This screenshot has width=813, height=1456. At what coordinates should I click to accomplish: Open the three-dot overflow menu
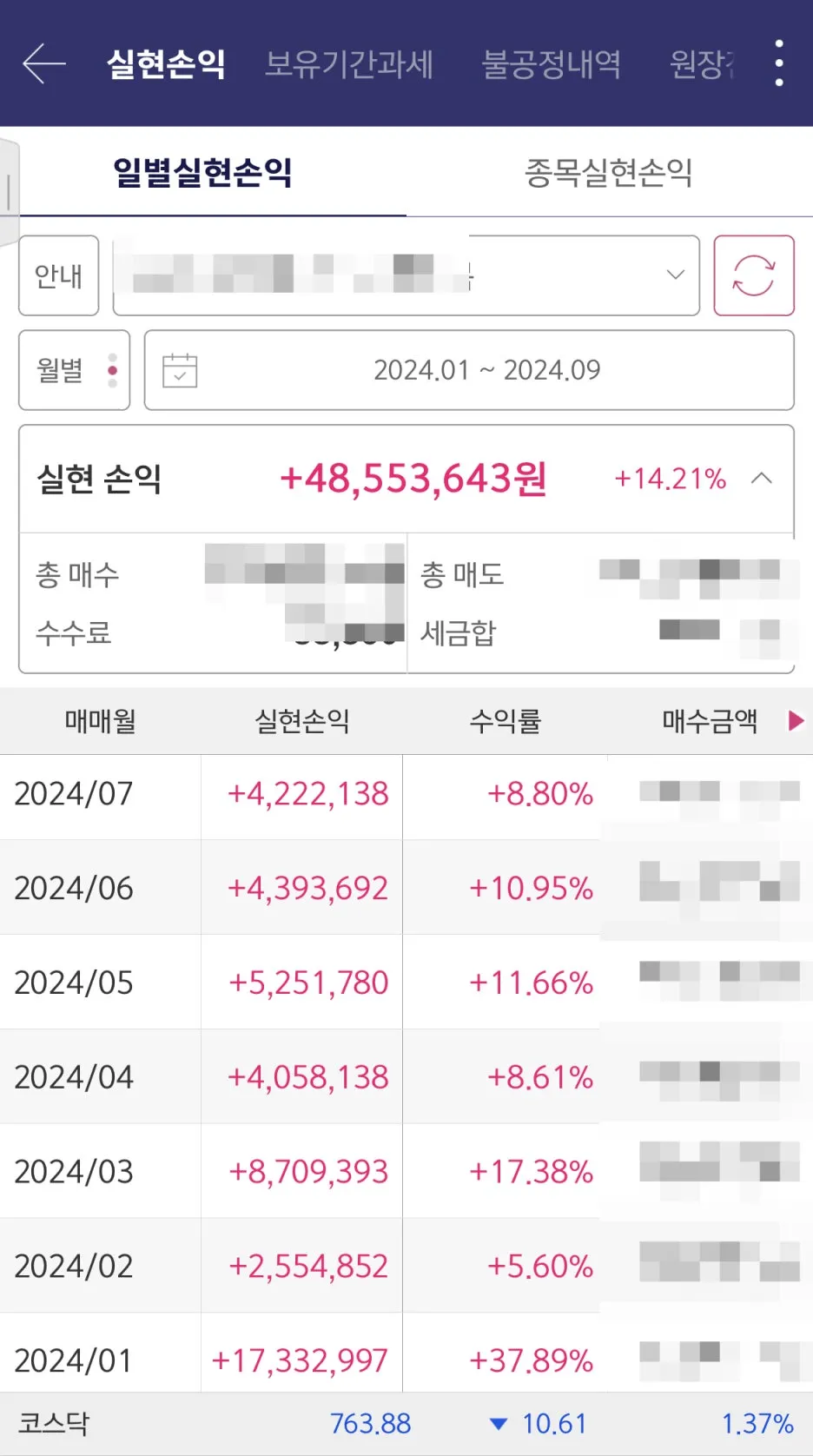click(779, 63)
